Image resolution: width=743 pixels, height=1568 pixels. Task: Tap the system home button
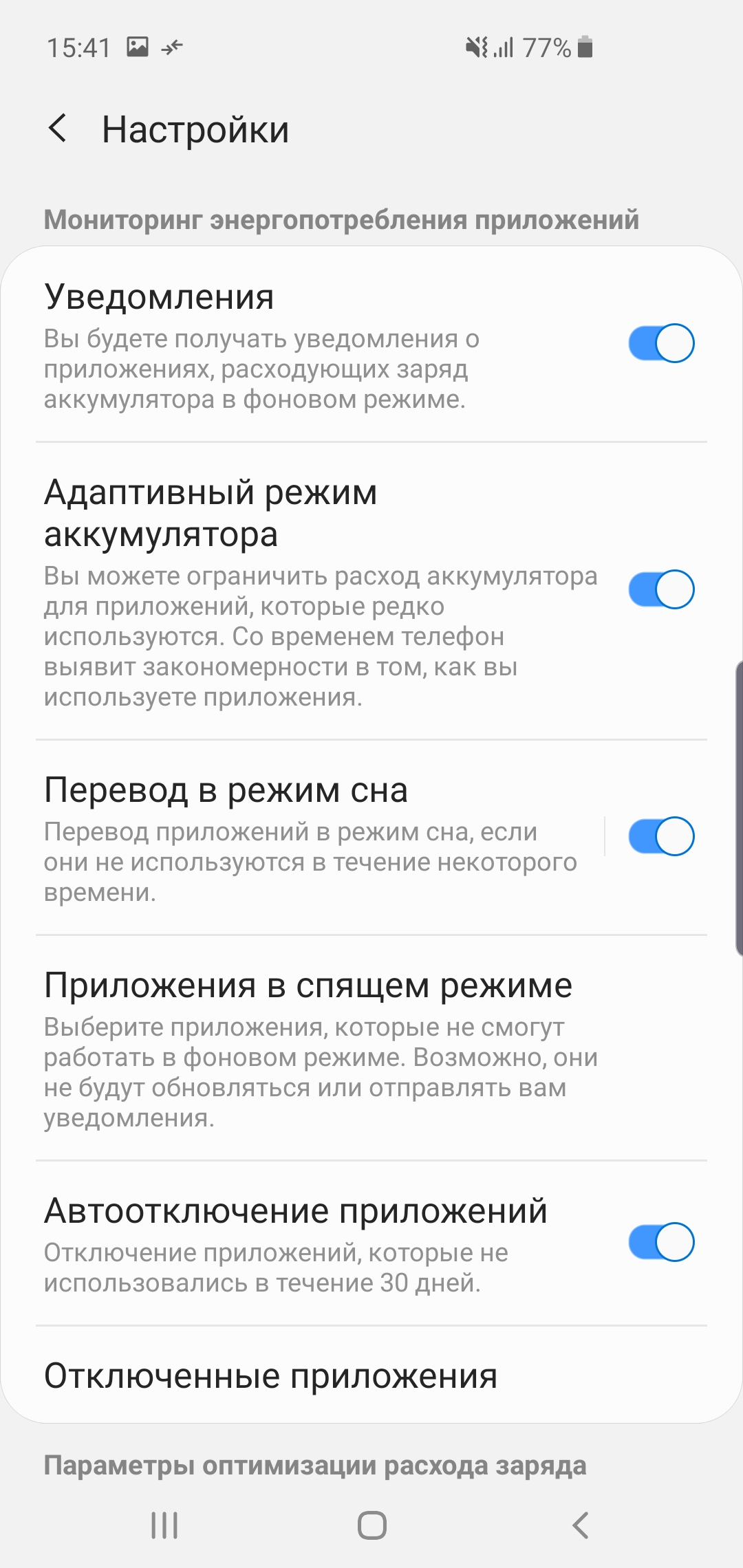tap(371, 1525)
